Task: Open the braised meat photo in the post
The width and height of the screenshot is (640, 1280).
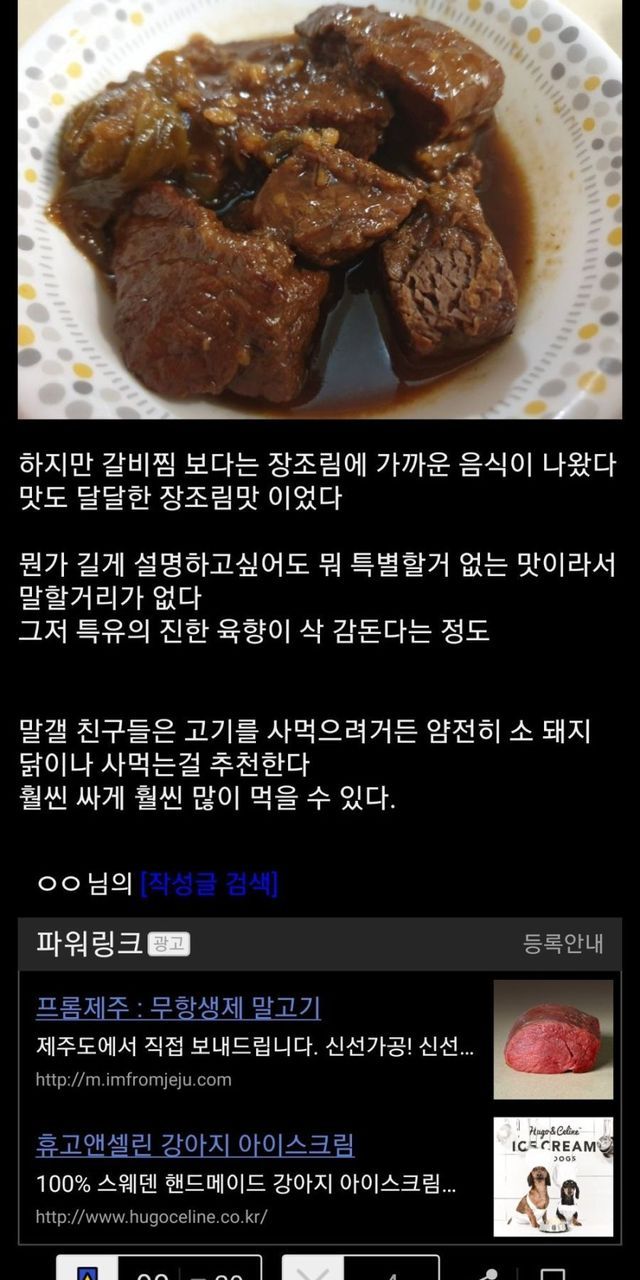Action: [x=320, y=208]
